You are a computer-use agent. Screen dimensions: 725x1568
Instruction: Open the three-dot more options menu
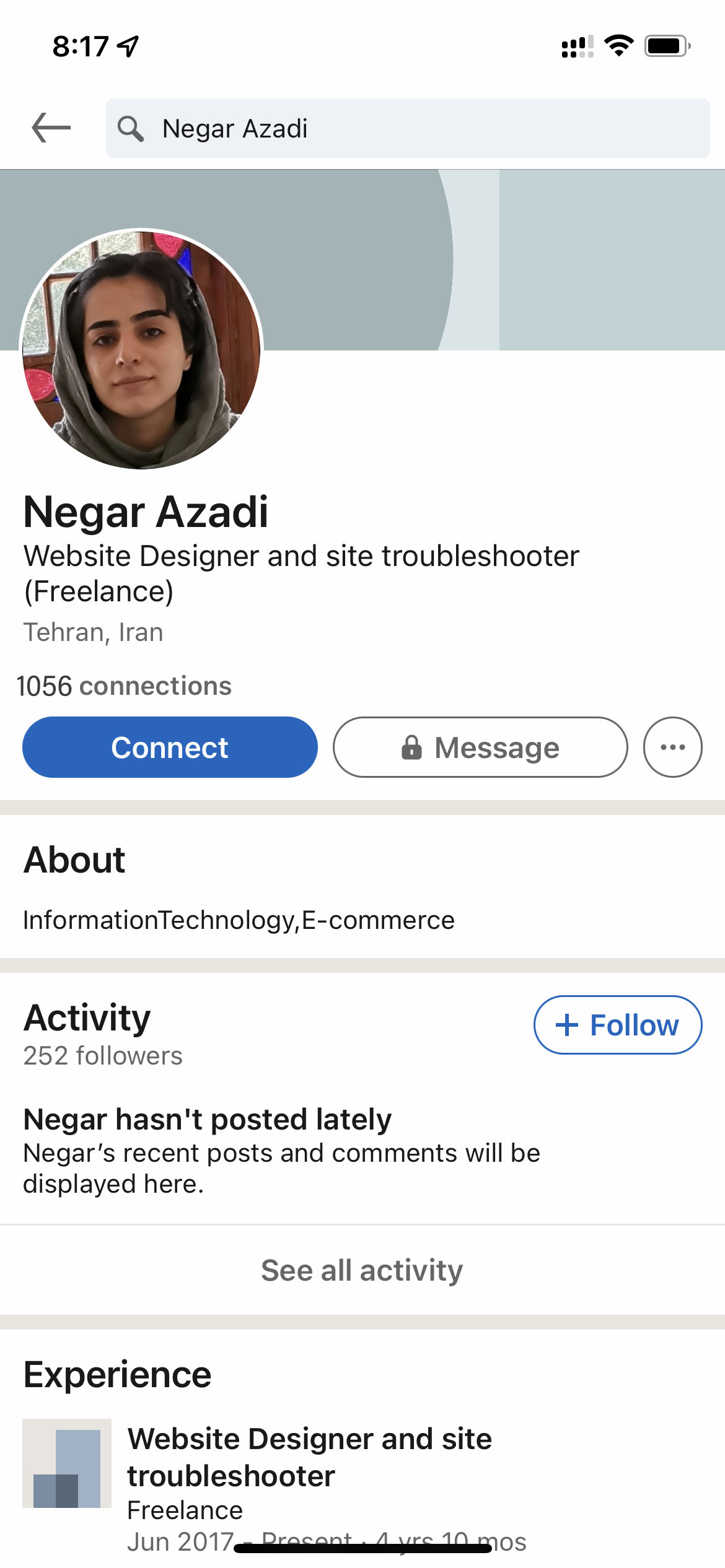(672, 747)
